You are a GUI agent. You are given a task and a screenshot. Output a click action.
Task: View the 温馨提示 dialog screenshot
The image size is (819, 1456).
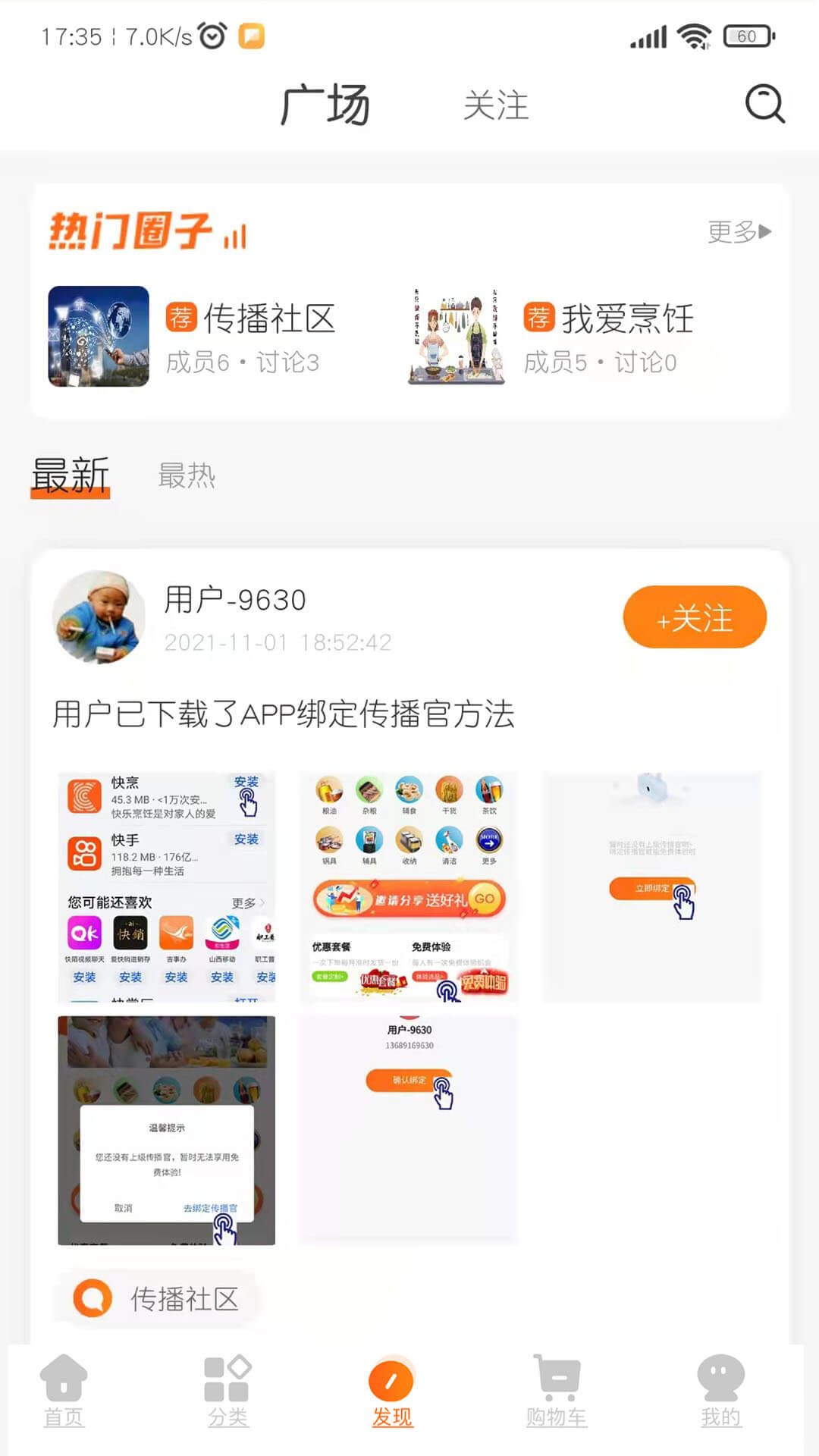(167, 1130)
